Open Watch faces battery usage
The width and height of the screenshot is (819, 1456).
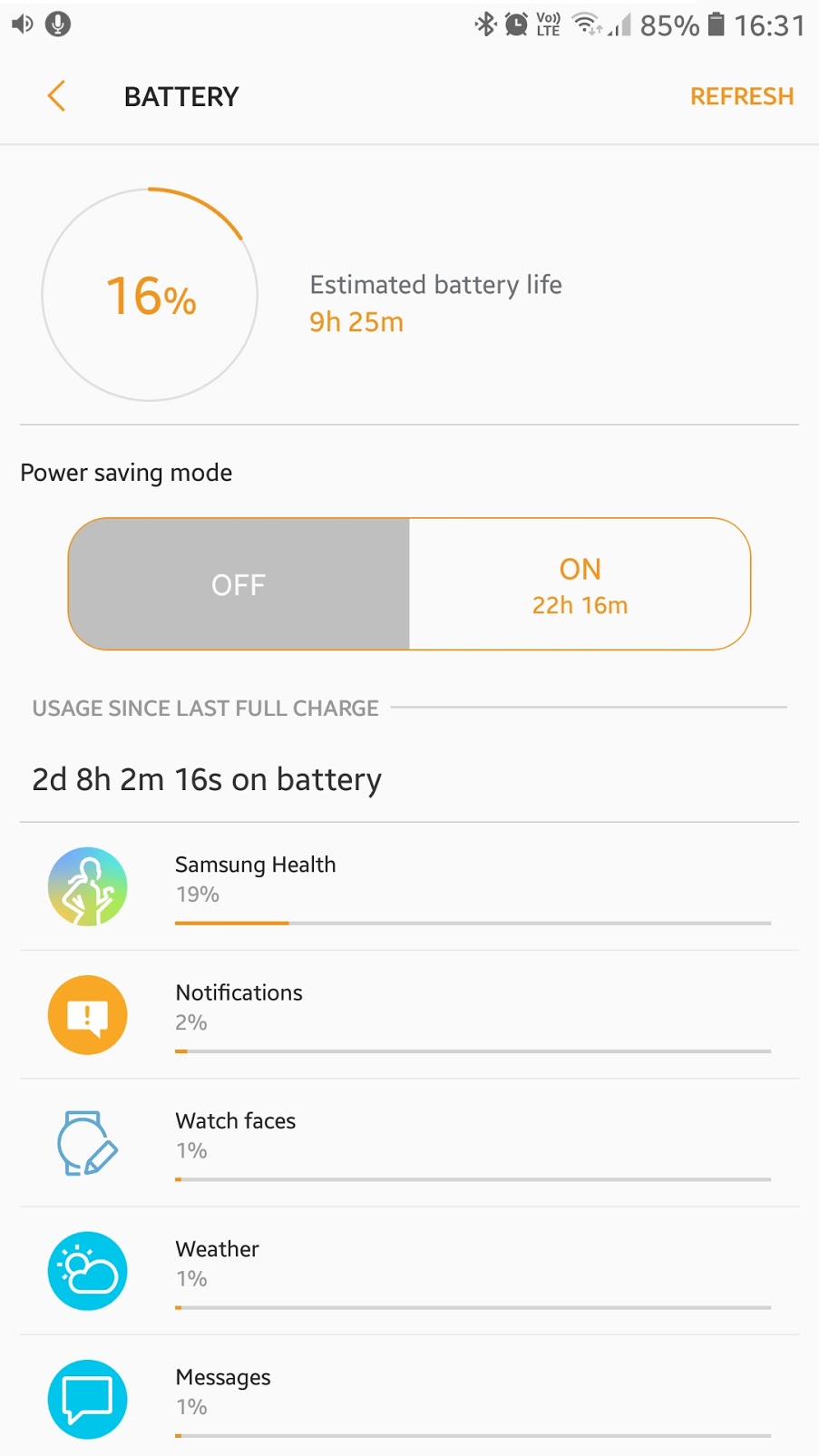click(409, 1143)
